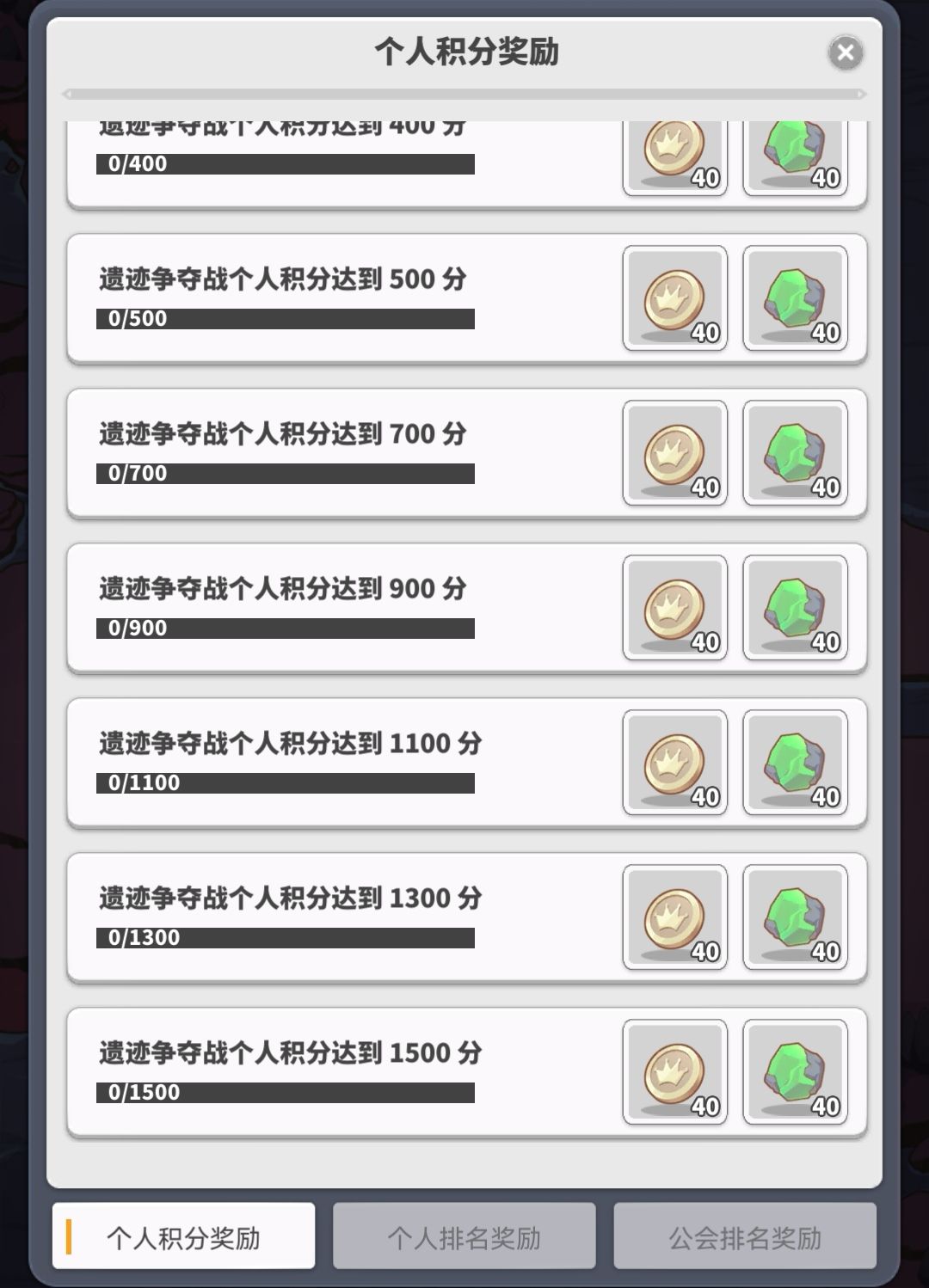Select the coin reward at the 900-point milestone
Screen dimensions: 929x1288
675,608
